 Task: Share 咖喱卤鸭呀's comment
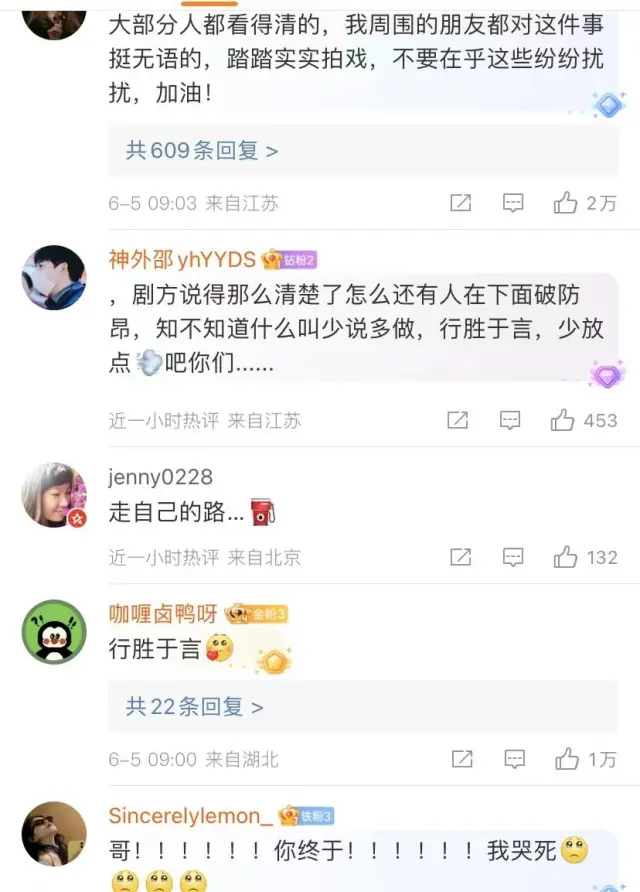(460, 759)
